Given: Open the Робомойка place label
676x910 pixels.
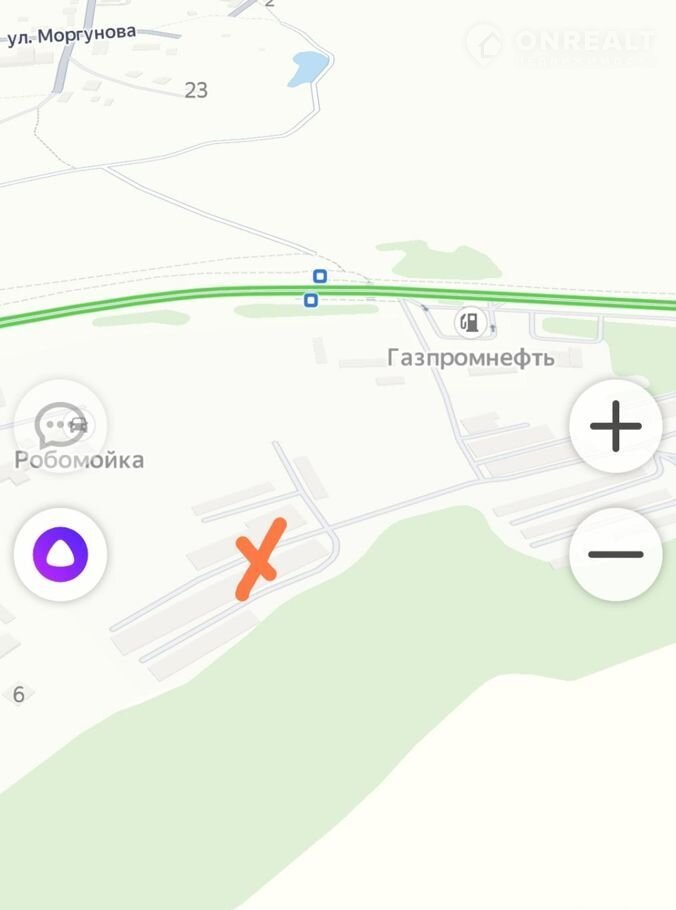Looking at the screenshot, I should 79,460.
